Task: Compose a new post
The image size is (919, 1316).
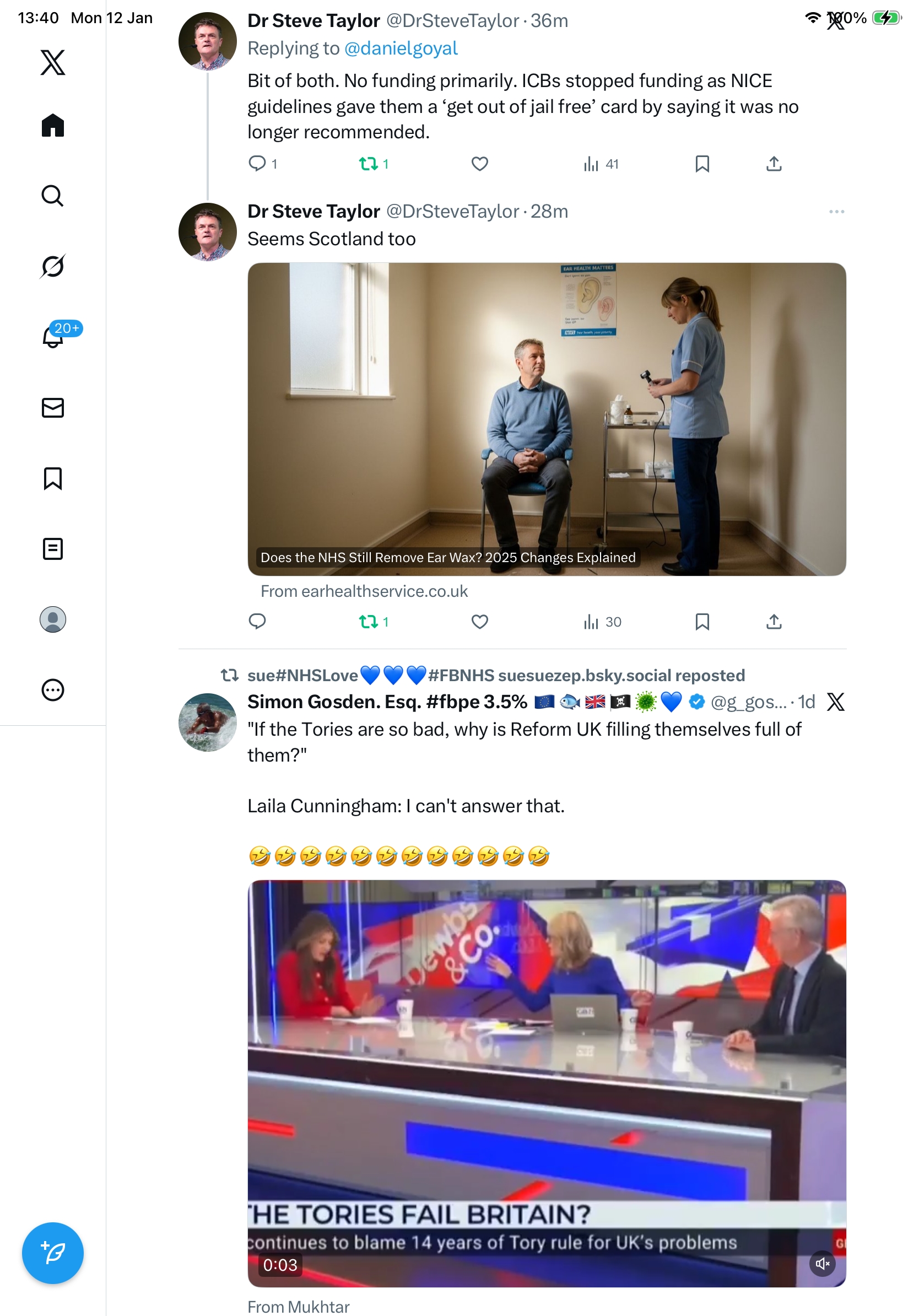Action: click(53, 1253)
